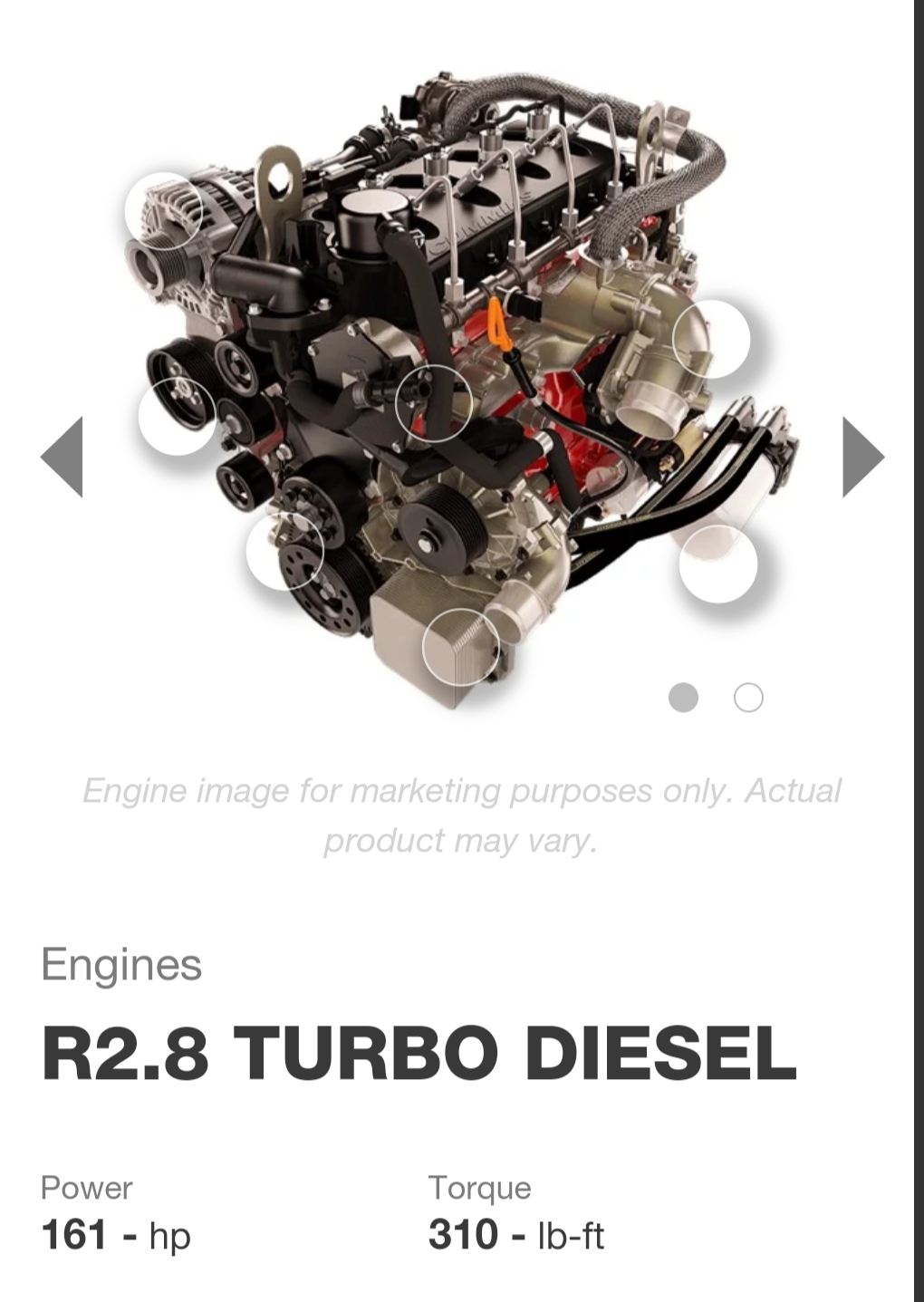Open the hotspot on the oil cooler

point(461,646)
